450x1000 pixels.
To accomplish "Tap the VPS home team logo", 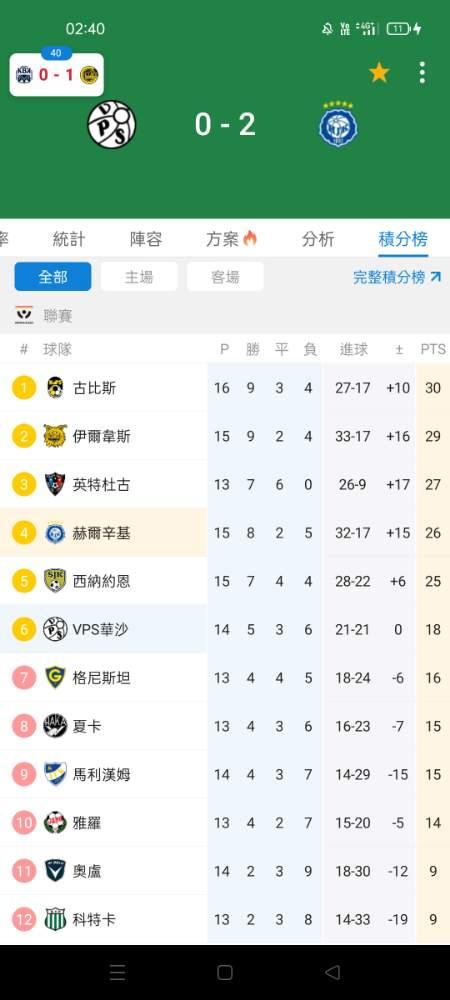I will [112, 124].
